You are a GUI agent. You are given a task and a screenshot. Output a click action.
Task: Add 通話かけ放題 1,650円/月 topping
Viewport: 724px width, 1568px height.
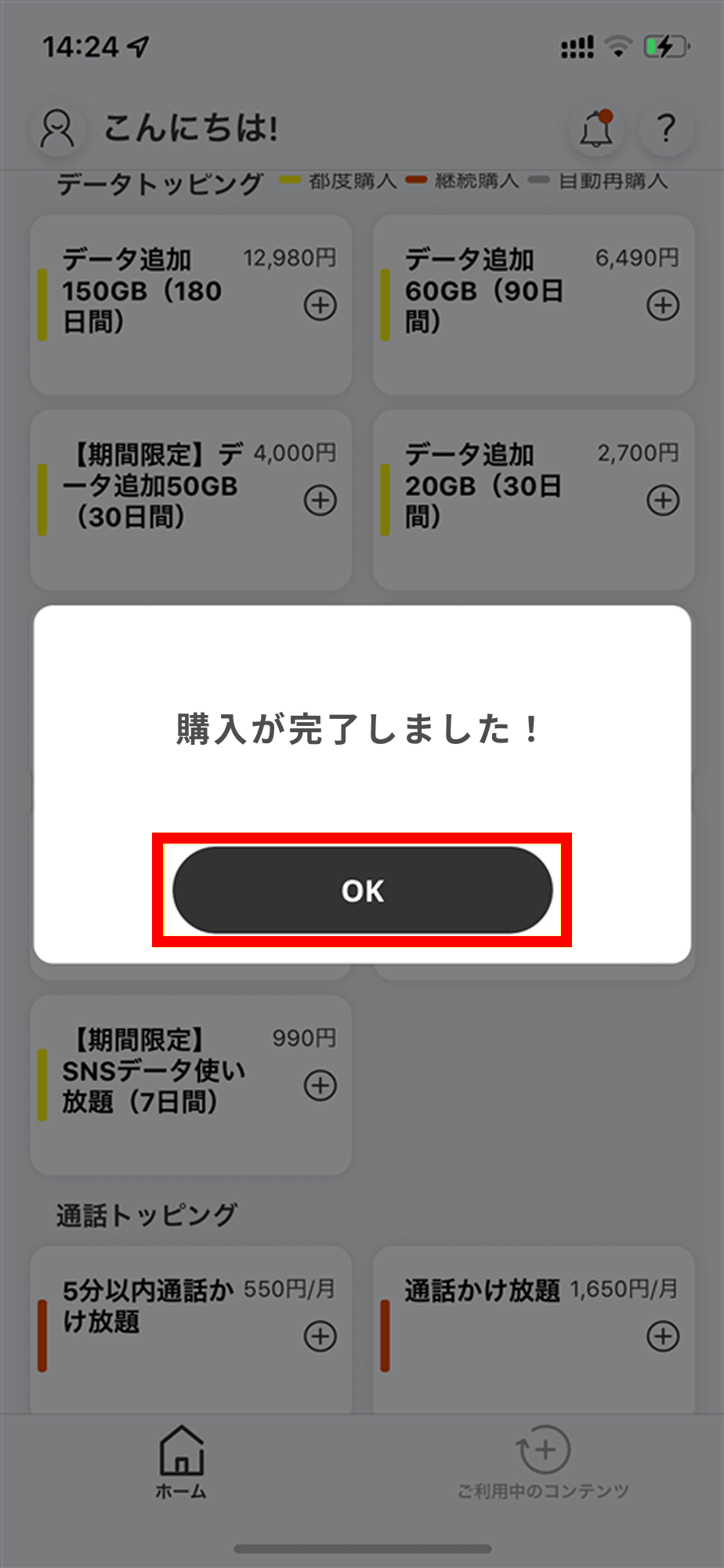click(x=662, y=1336)
